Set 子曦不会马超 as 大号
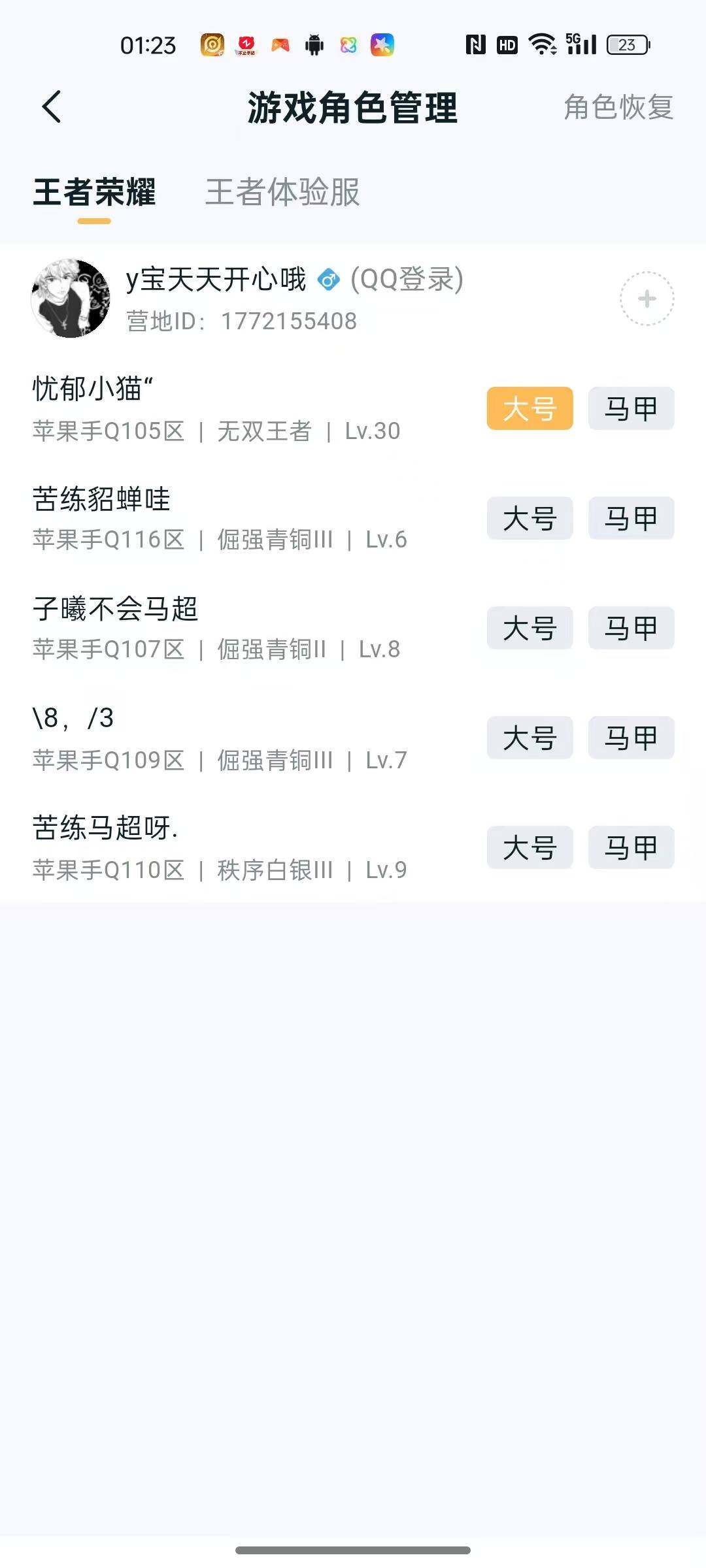The image size is (706, 1568). 529,628
